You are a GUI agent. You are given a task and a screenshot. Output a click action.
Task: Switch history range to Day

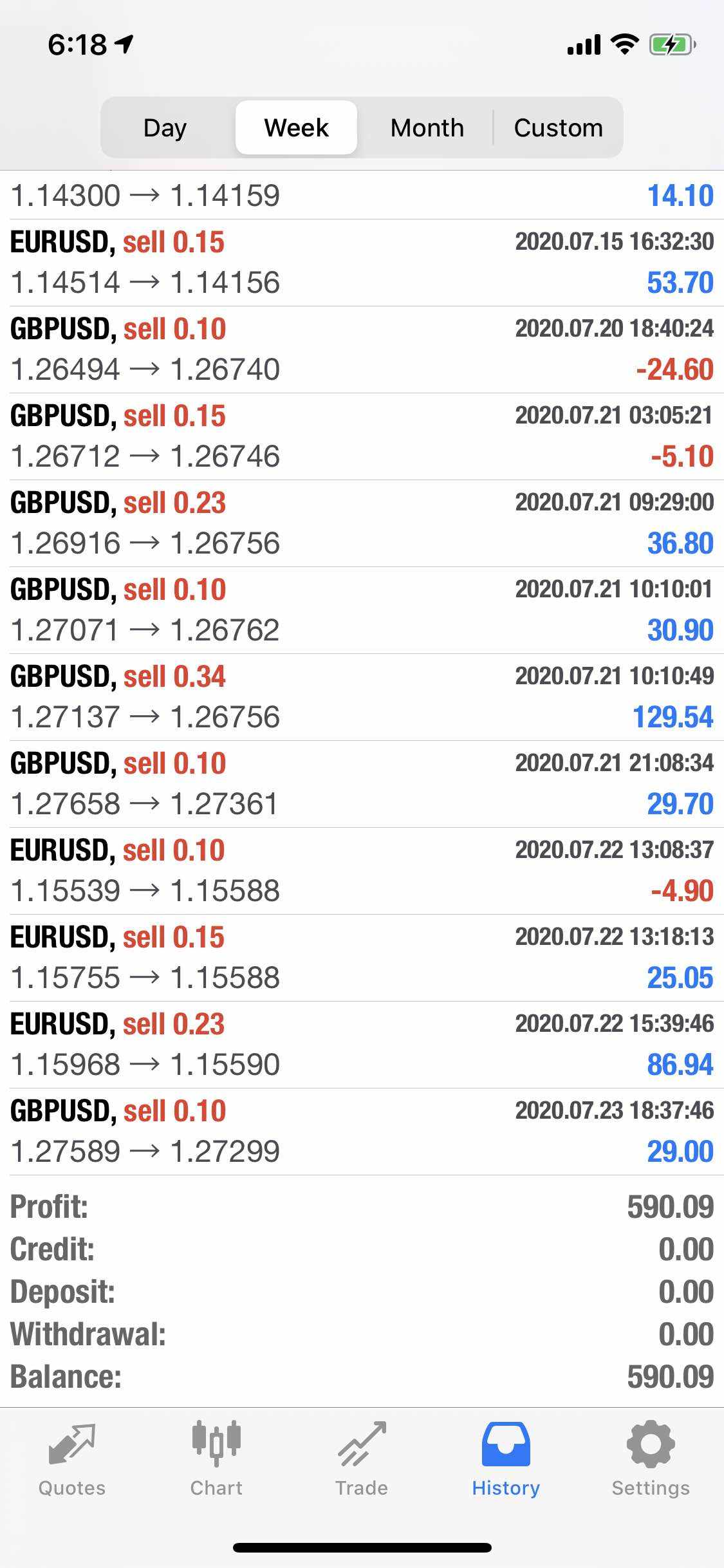tap(165, 127)
